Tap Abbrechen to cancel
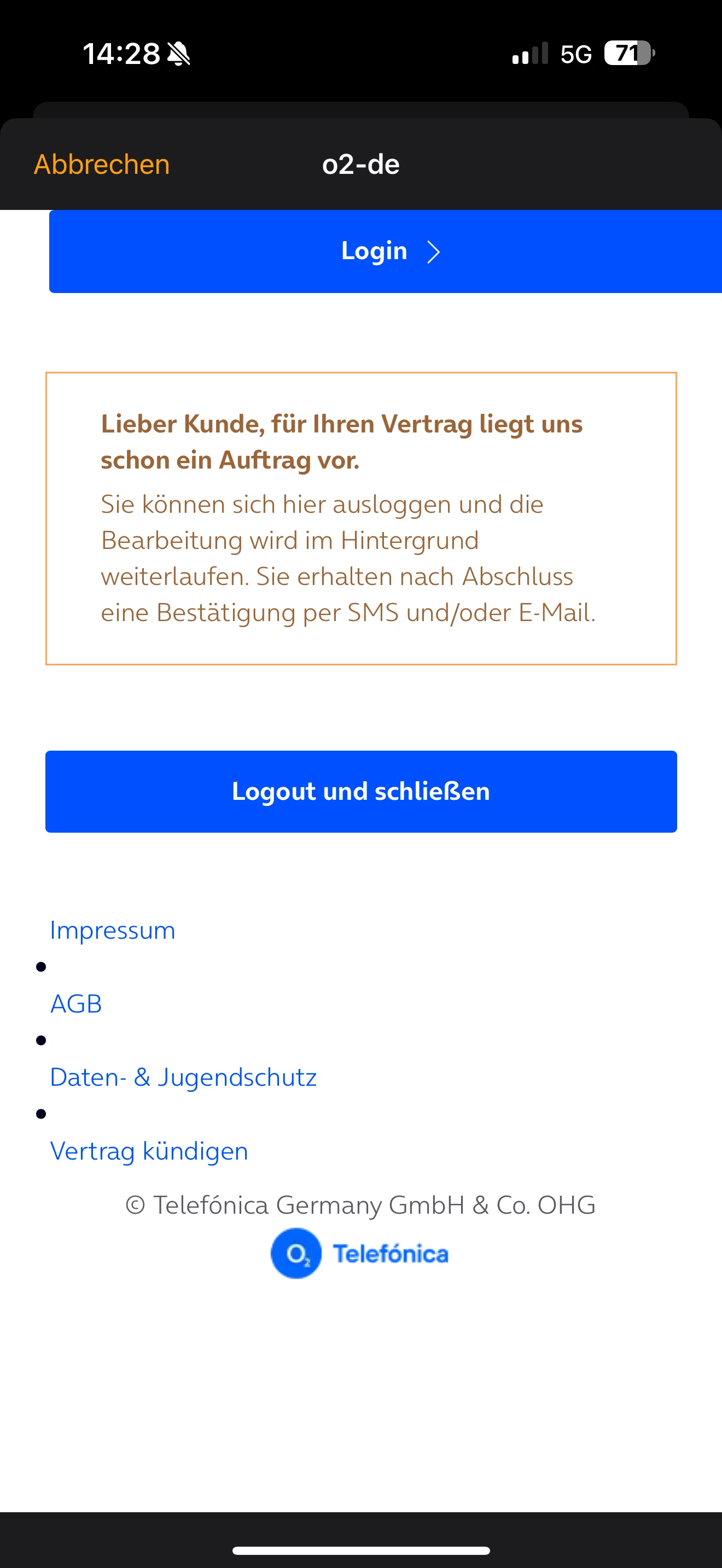Screen dimensions: 722x1568 (102, 165)
